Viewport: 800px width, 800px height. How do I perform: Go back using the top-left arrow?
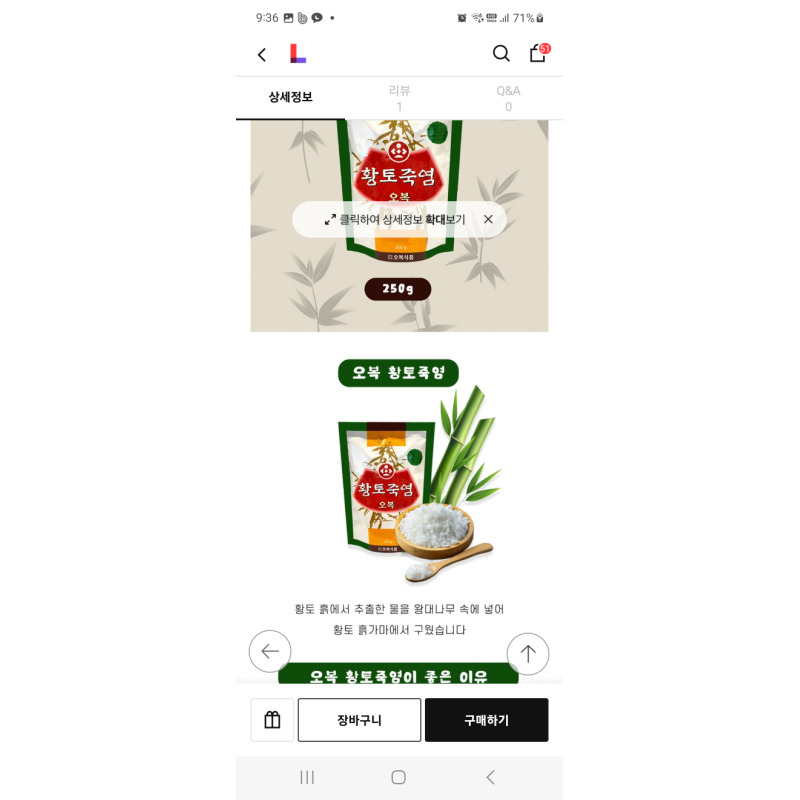coord(262,54)
